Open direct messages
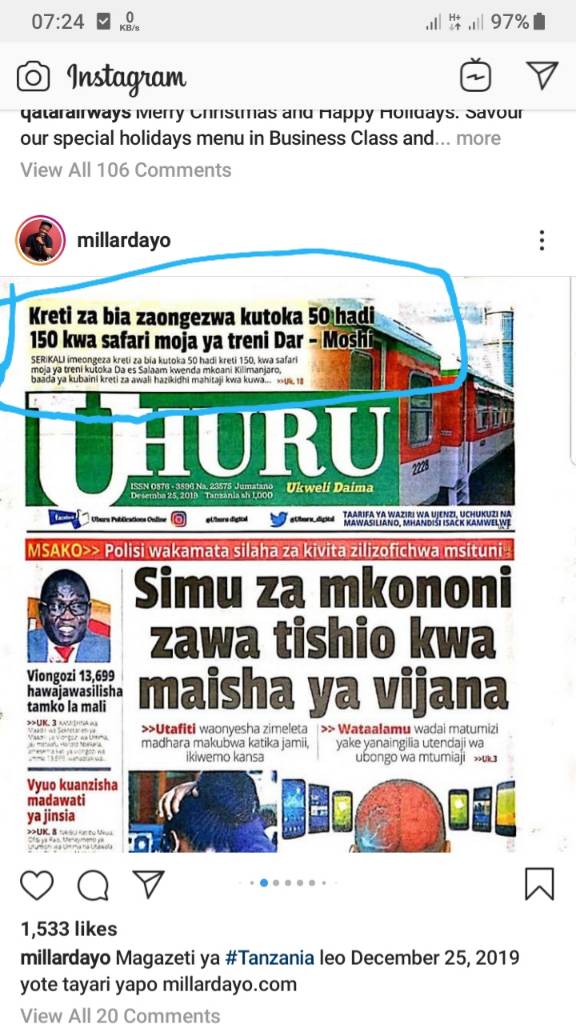Screen dimensions: 576x1024 (x=543, y=75)
